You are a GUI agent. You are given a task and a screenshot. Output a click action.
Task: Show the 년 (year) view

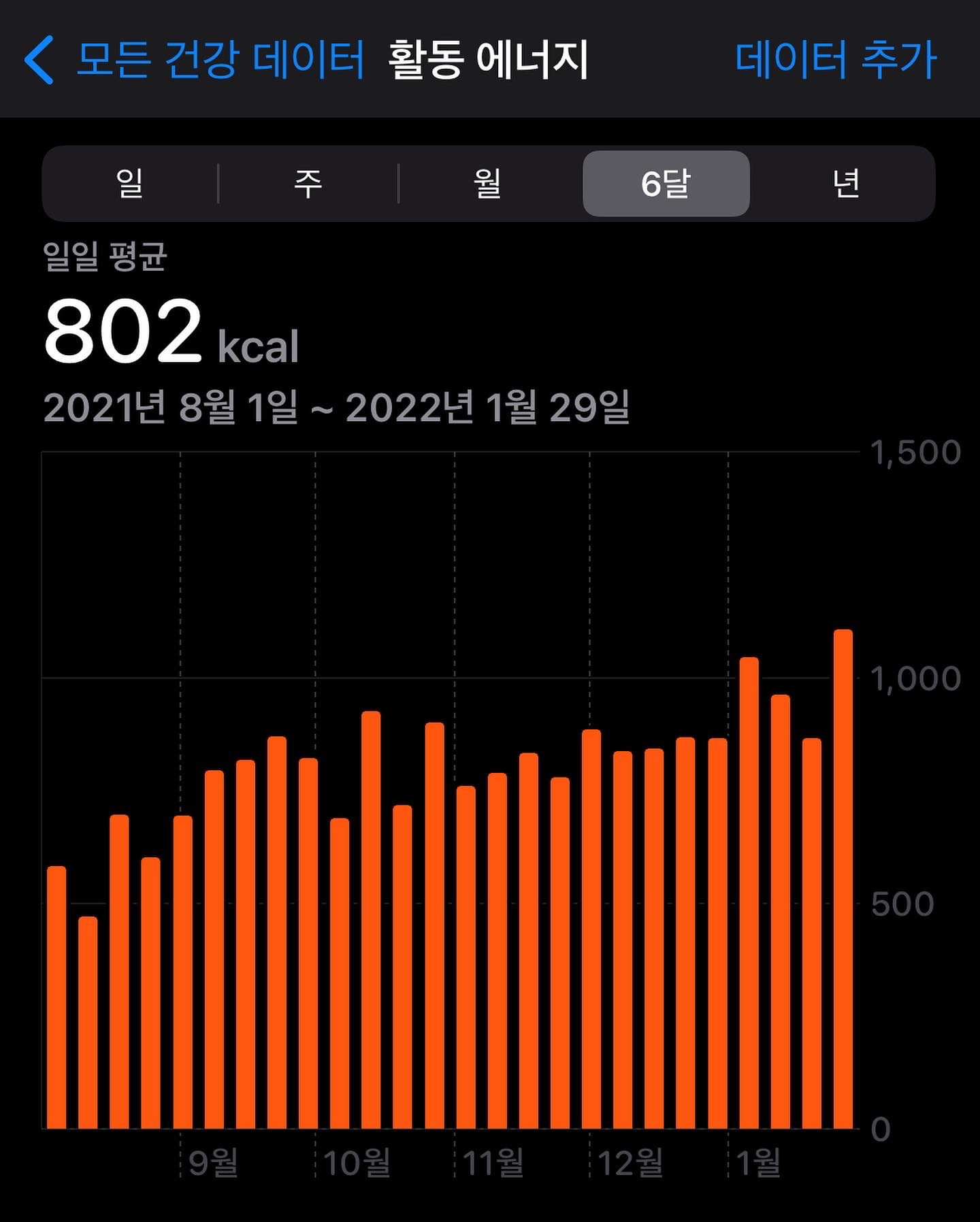[x=845, y=184]
